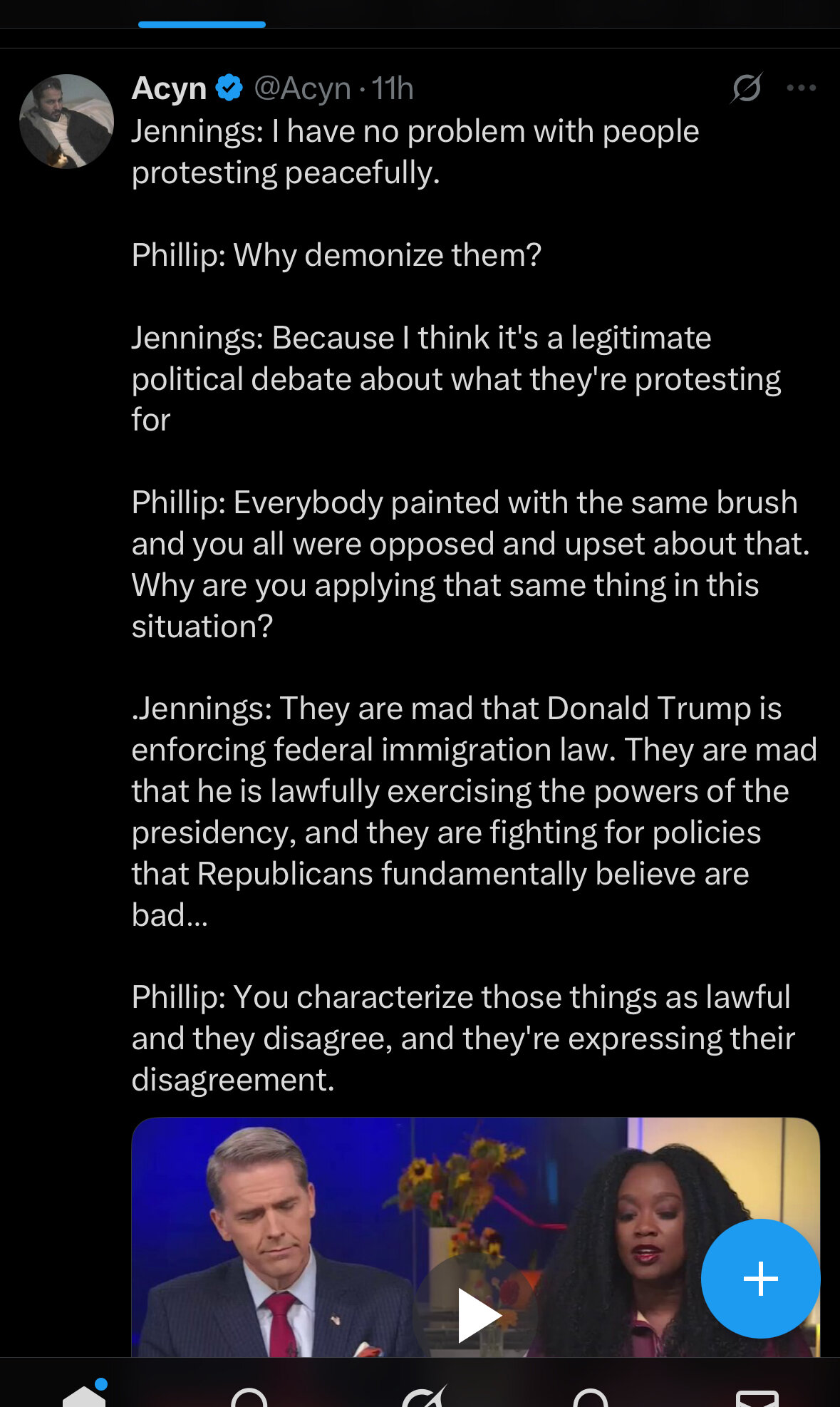
Task: Open Acyn's profile picture
Action: pos(66,122)
